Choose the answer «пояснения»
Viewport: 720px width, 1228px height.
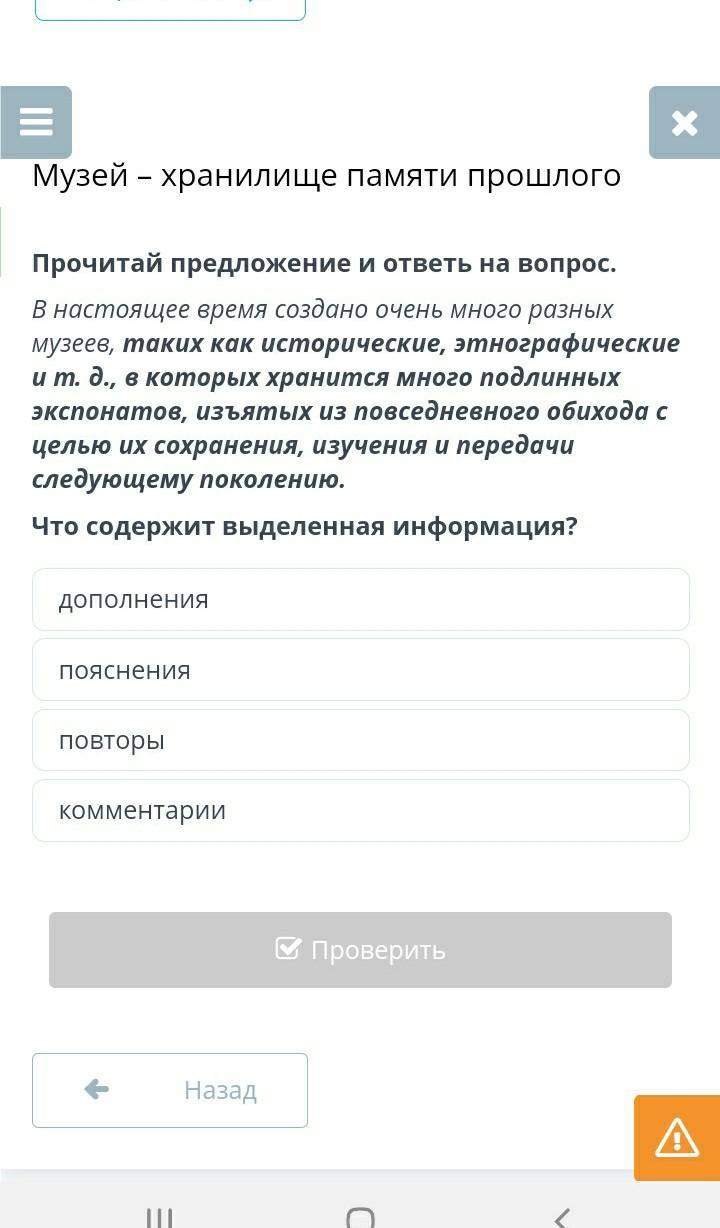(361, 670)
